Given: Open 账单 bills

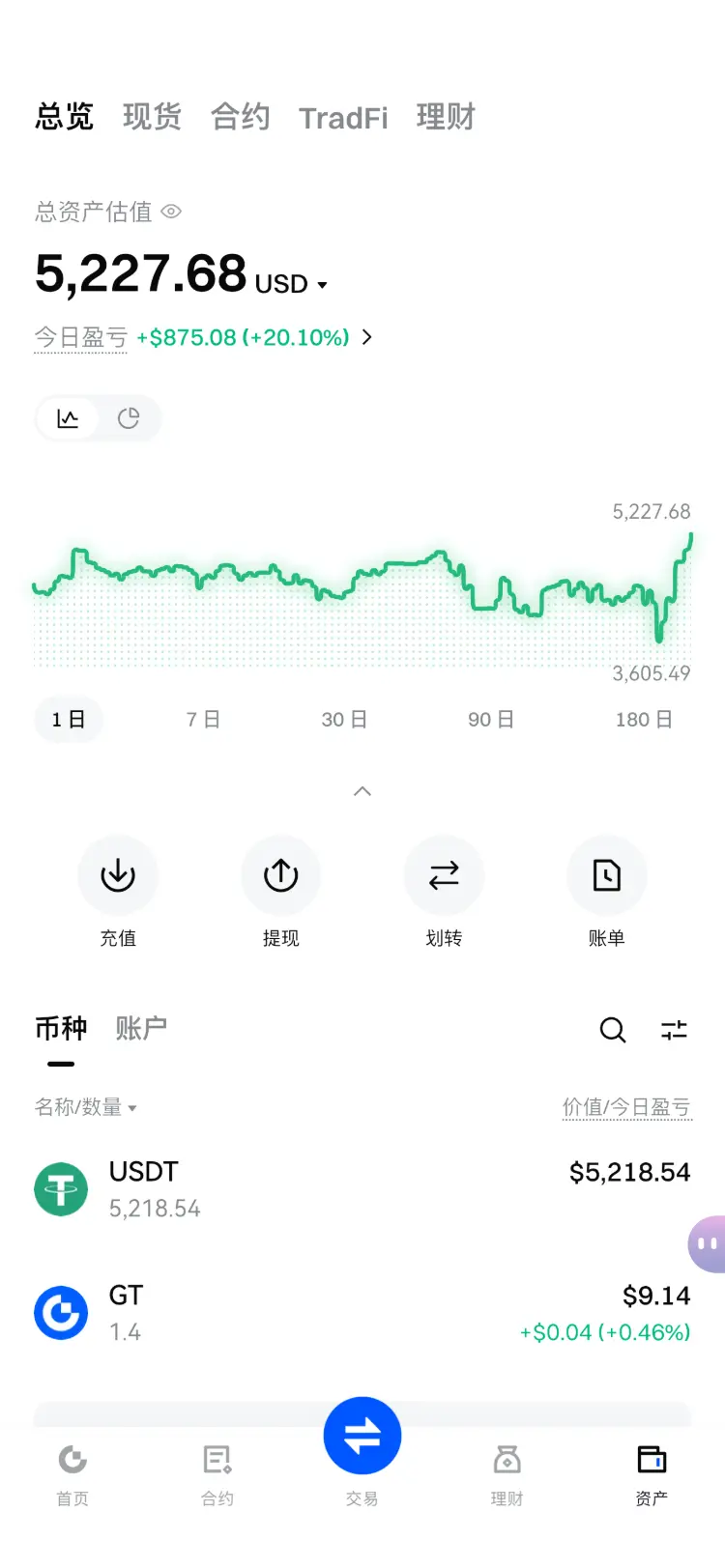Looking at the screenshot, I should point(606,876).
